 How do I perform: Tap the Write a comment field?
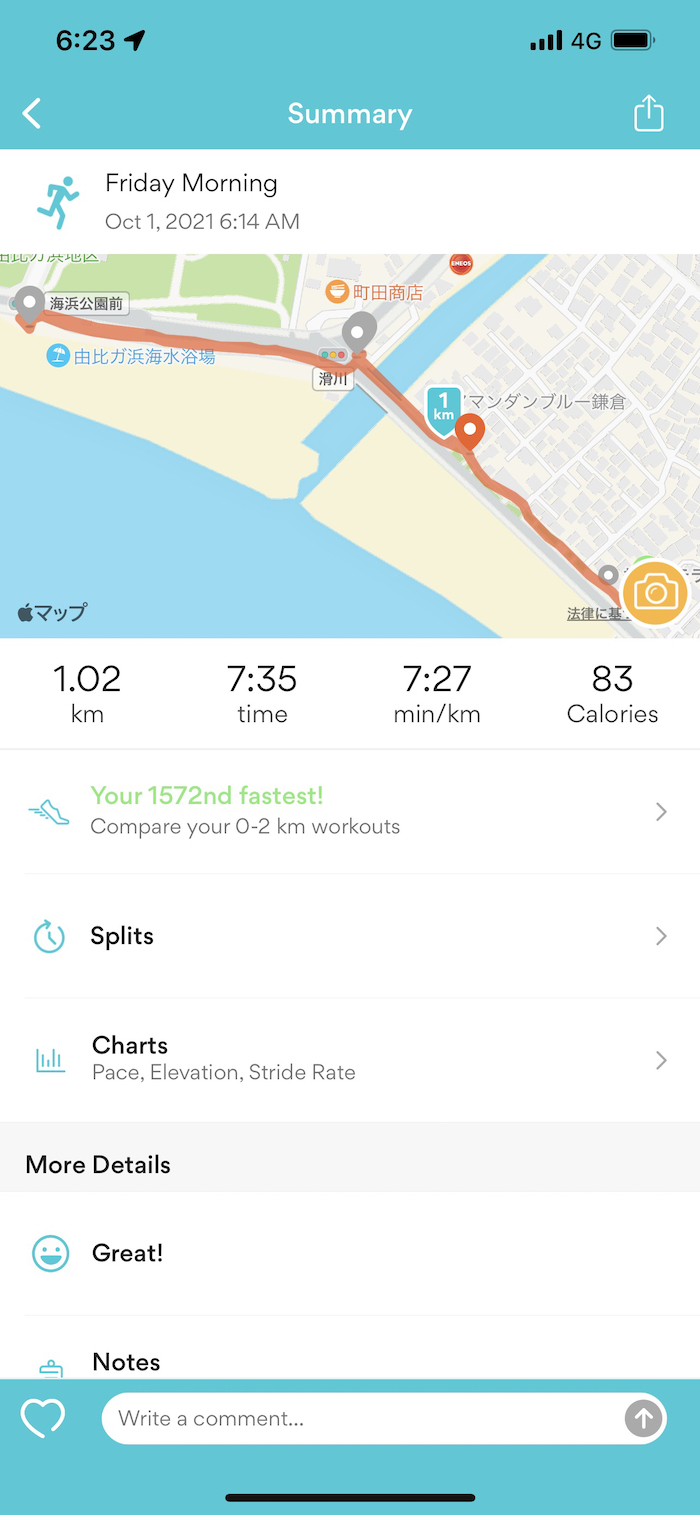coord(360,1418)
